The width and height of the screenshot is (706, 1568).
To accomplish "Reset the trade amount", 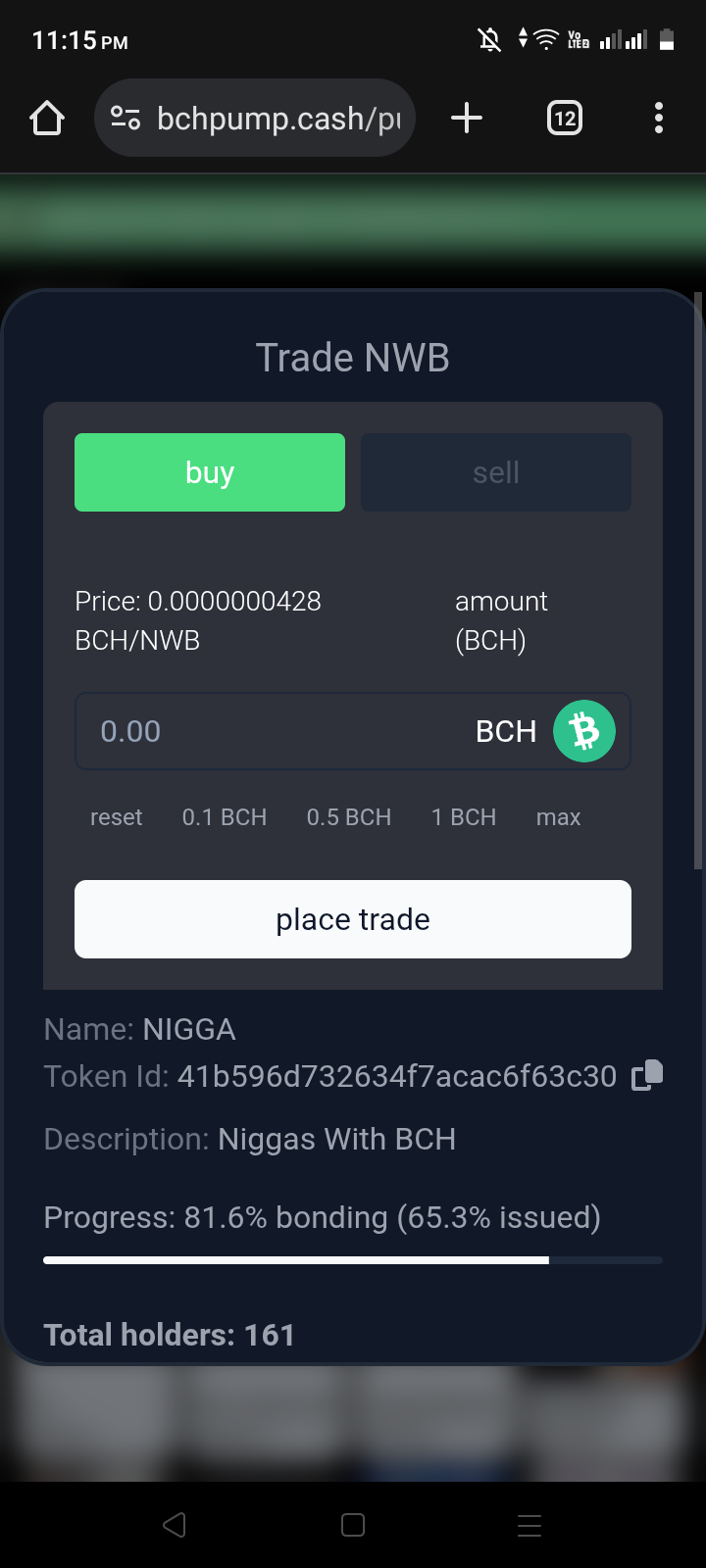I will [x=116, y=817].
